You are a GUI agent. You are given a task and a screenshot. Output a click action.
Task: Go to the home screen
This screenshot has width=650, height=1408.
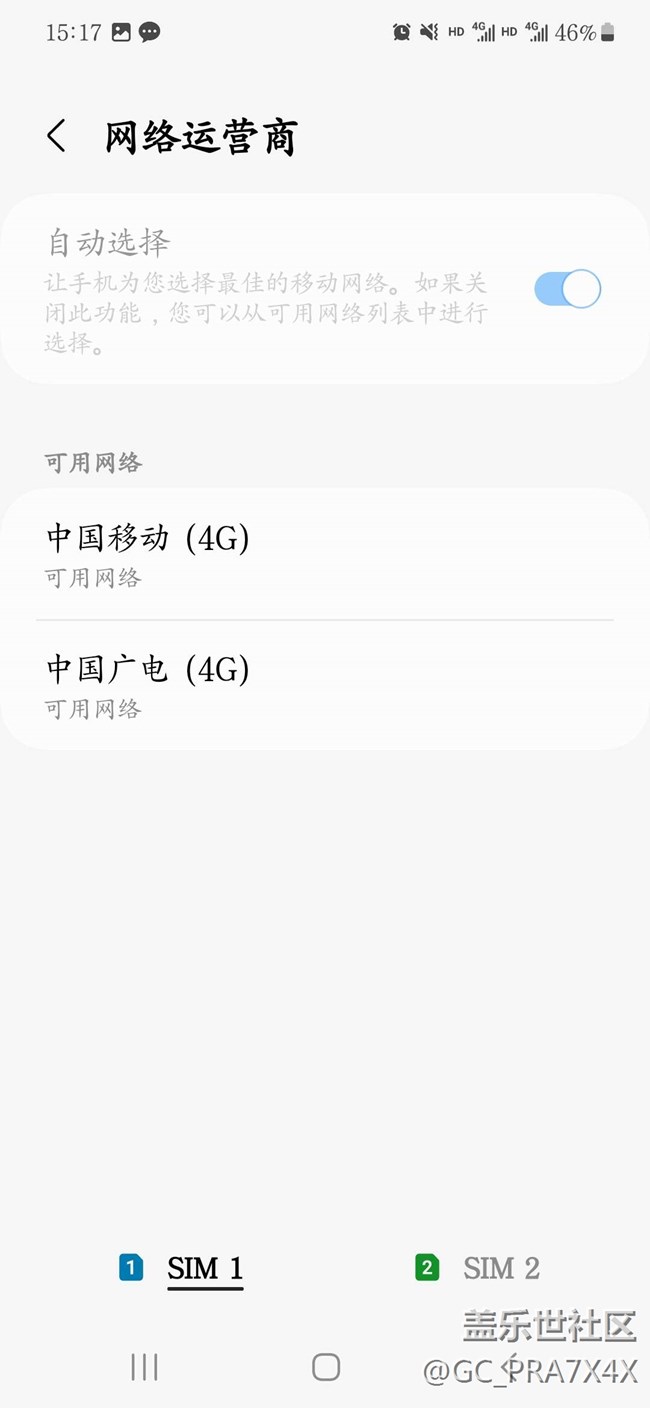[x=326, y=1367]
